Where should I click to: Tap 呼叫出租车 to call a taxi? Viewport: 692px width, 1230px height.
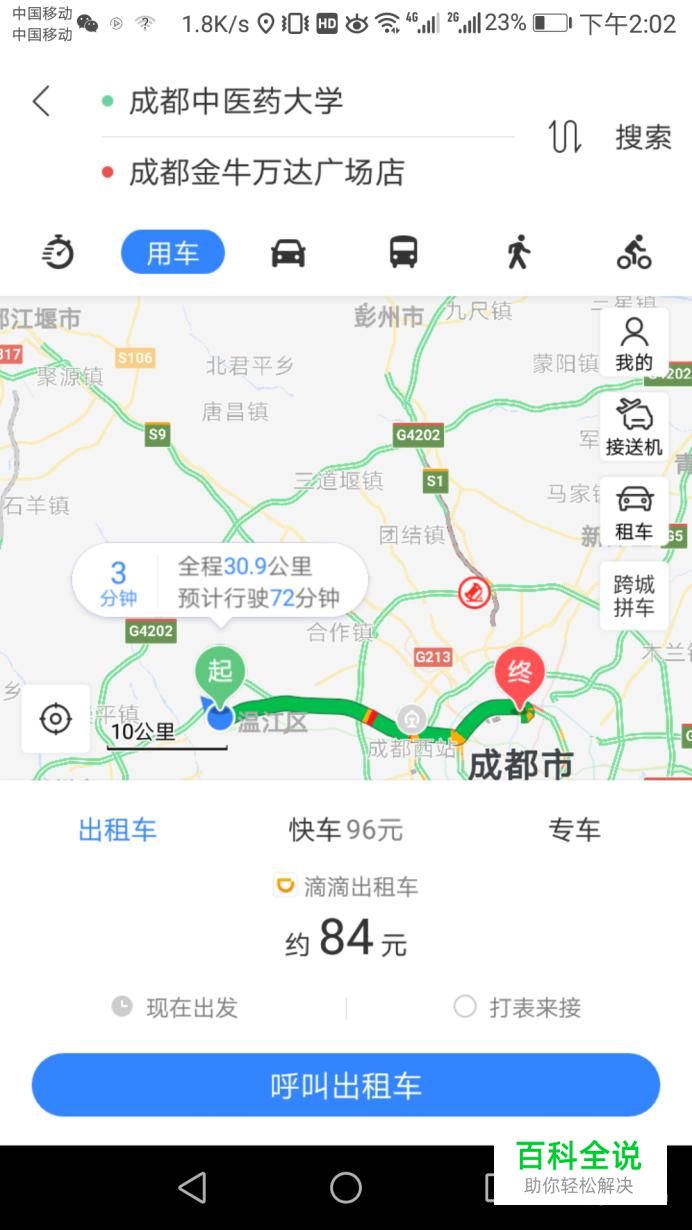coord(346,1085)
